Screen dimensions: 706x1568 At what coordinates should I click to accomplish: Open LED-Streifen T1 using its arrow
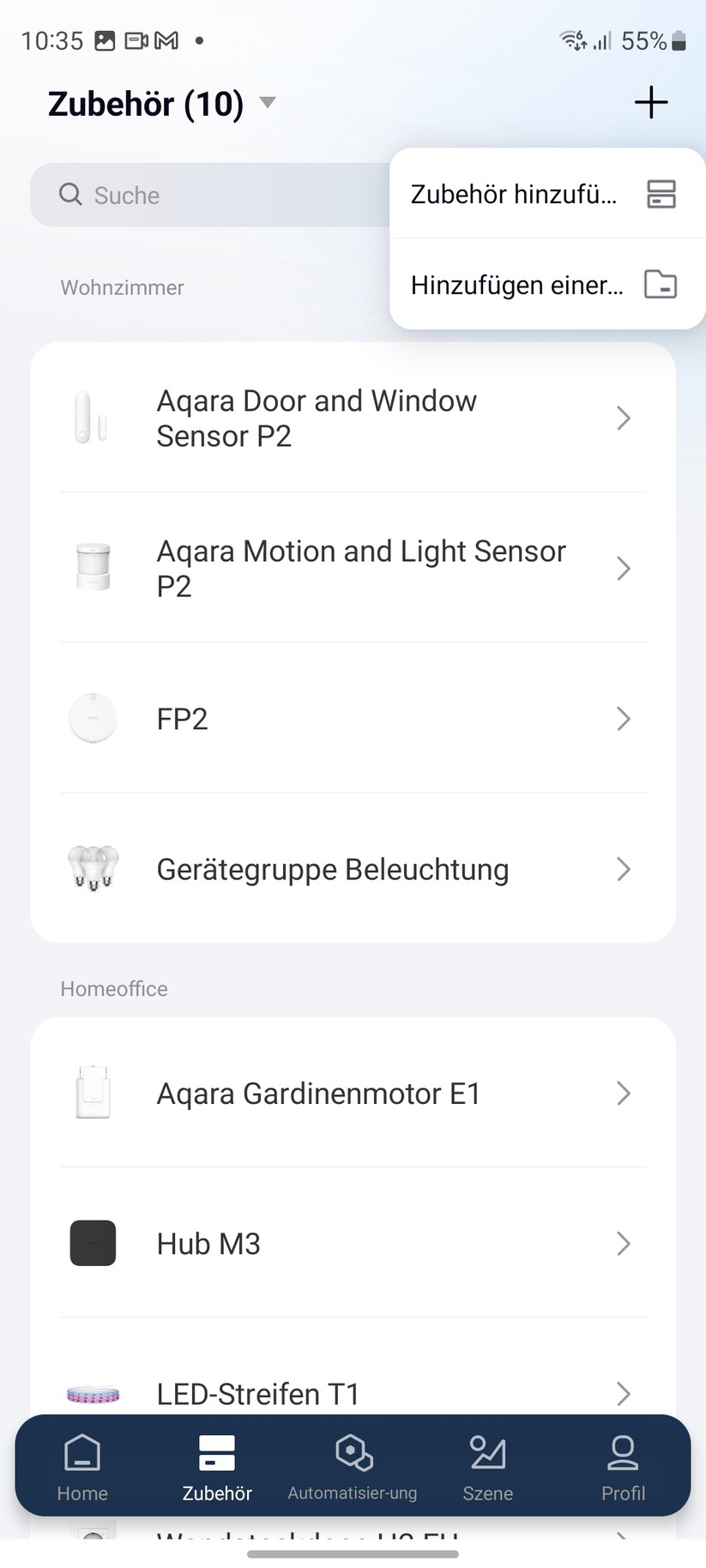click(x=624, y=1394)
